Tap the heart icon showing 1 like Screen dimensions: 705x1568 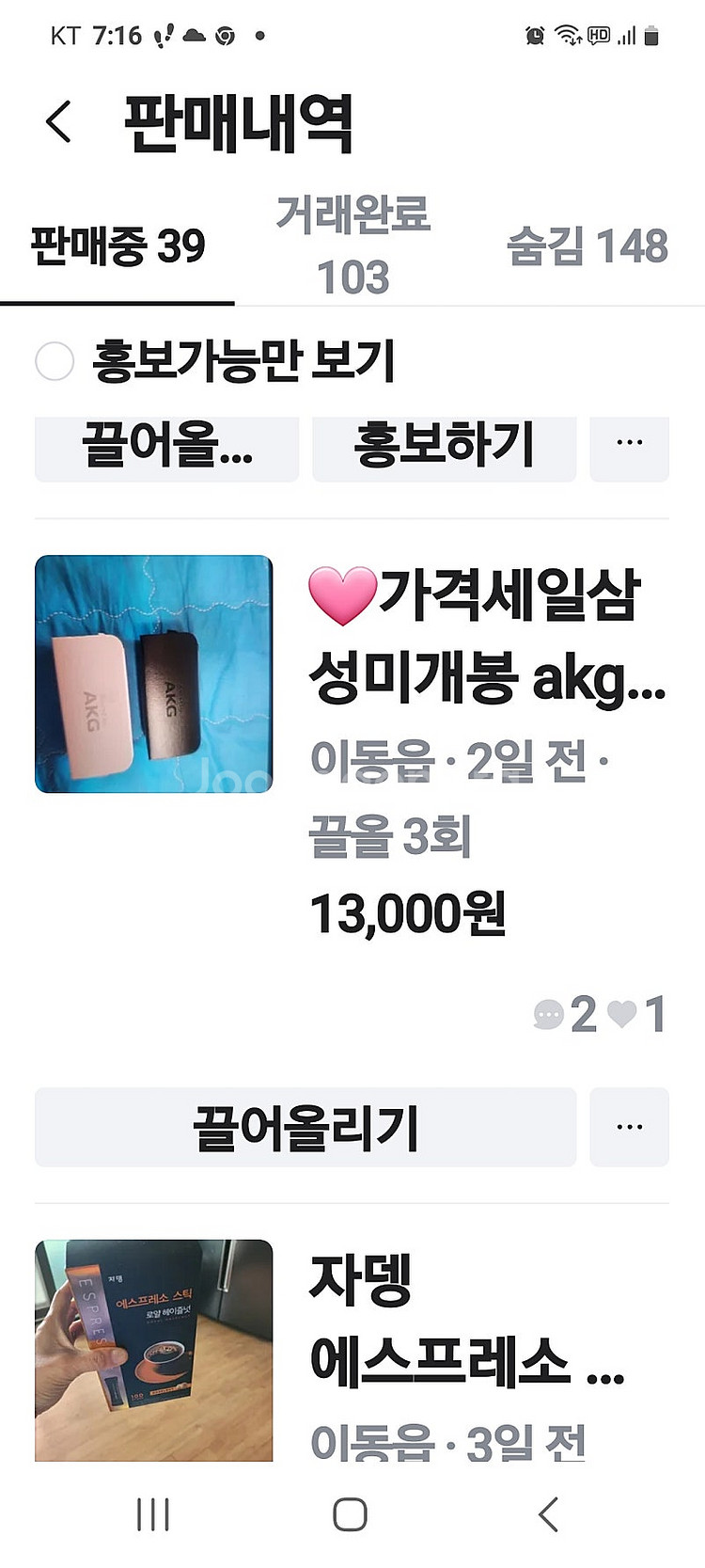[x=621, y=1013]
